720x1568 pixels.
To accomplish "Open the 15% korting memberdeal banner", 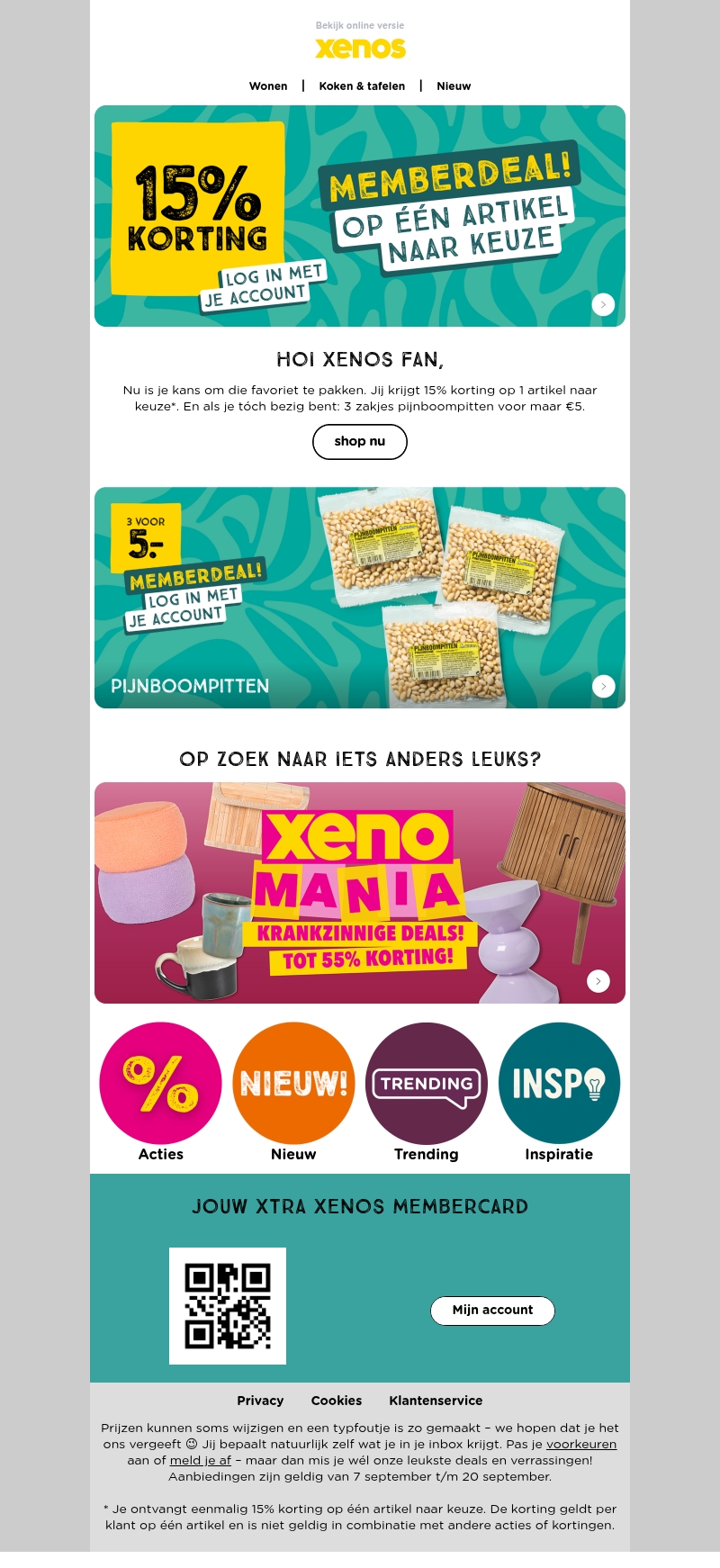I will 360,216.
